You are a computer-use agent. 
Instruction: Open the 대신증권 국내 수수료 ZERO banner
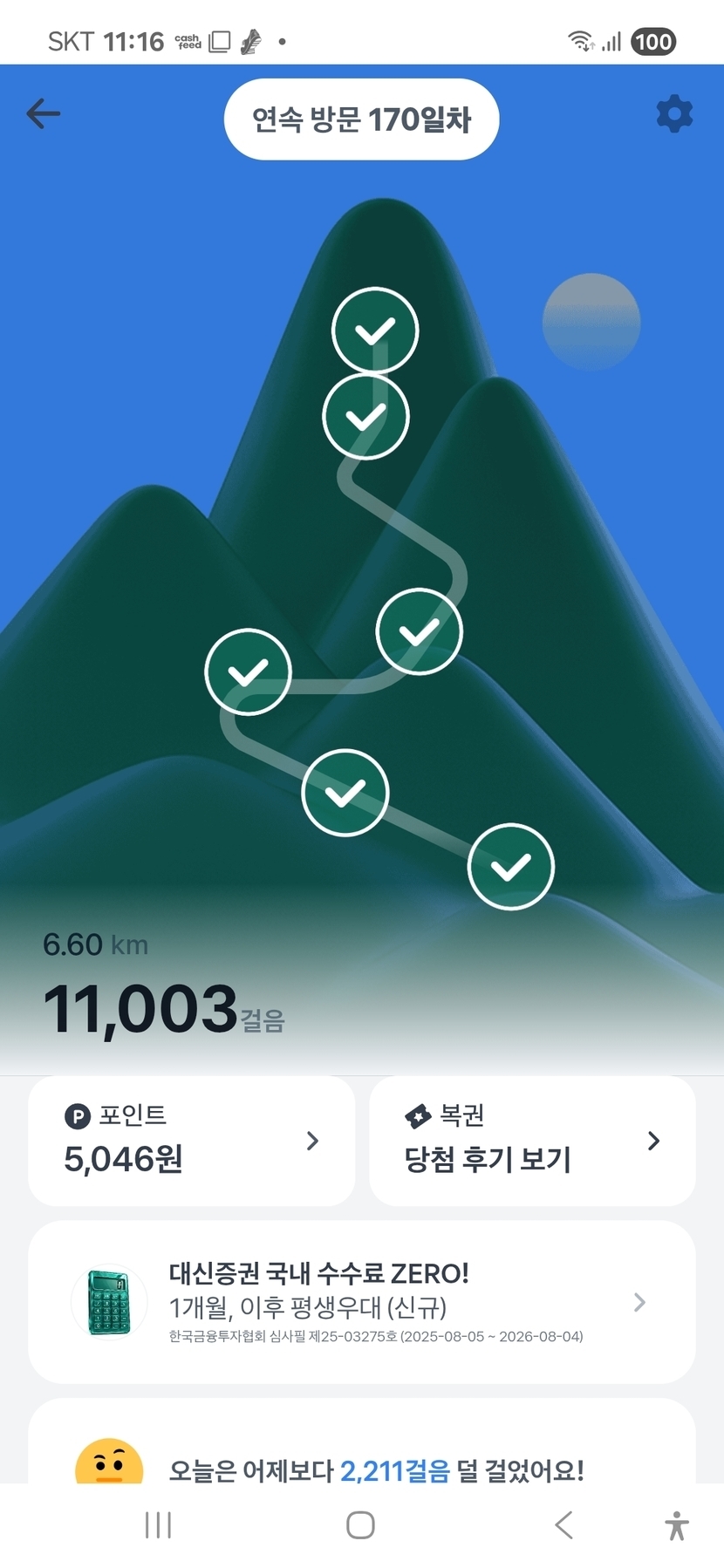point(361,1302)
